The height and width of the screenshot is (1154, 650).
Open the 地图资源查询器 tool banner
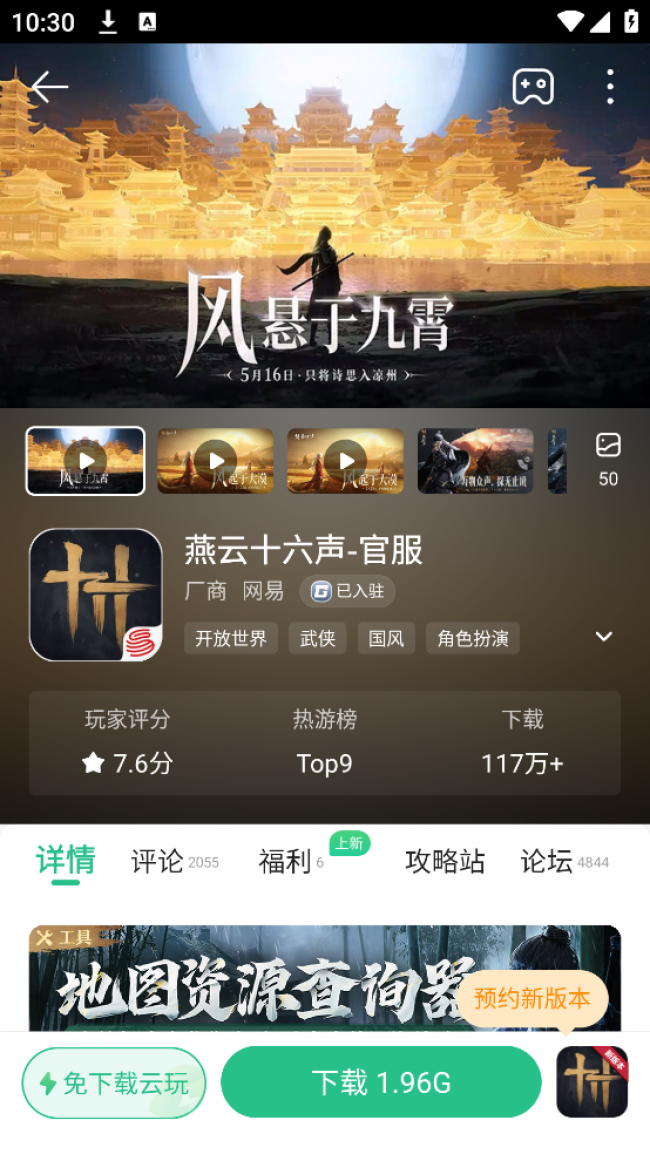coord(250,980)
